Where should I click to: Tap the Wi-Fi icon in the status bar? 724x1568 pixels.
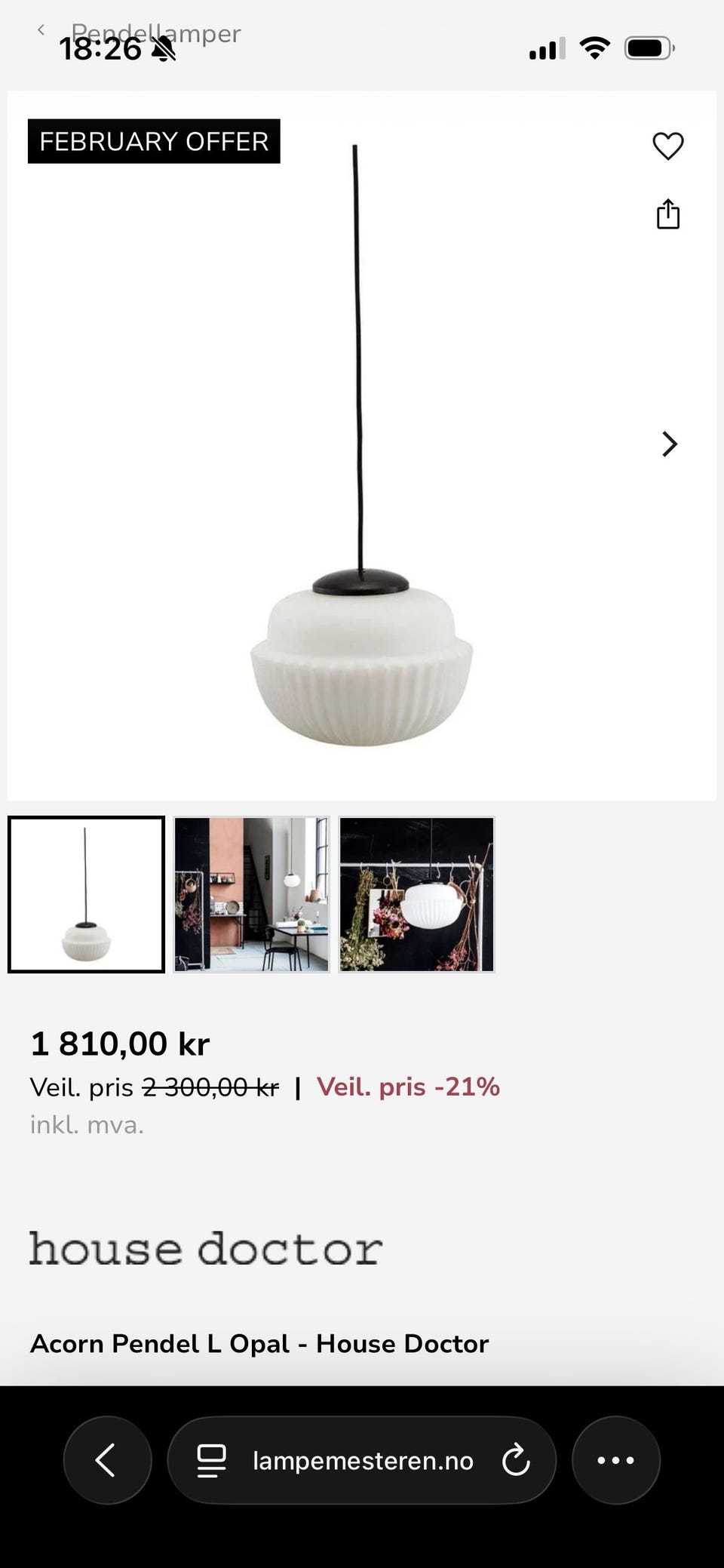click(594, 47)
